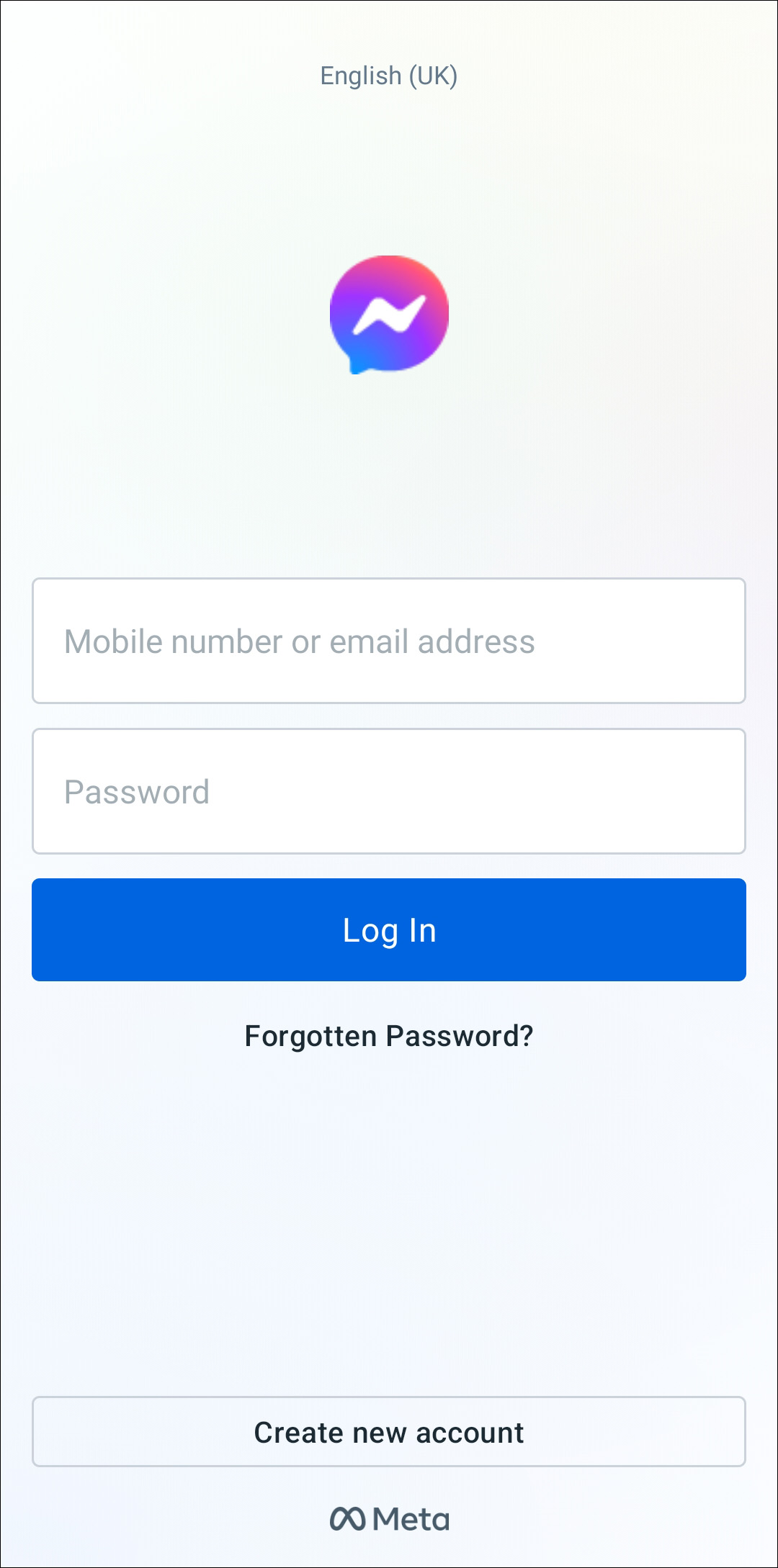Open the Forgotten Password? link
The width and height of the screenshot is (778, 1568).
coord(389,1036)
